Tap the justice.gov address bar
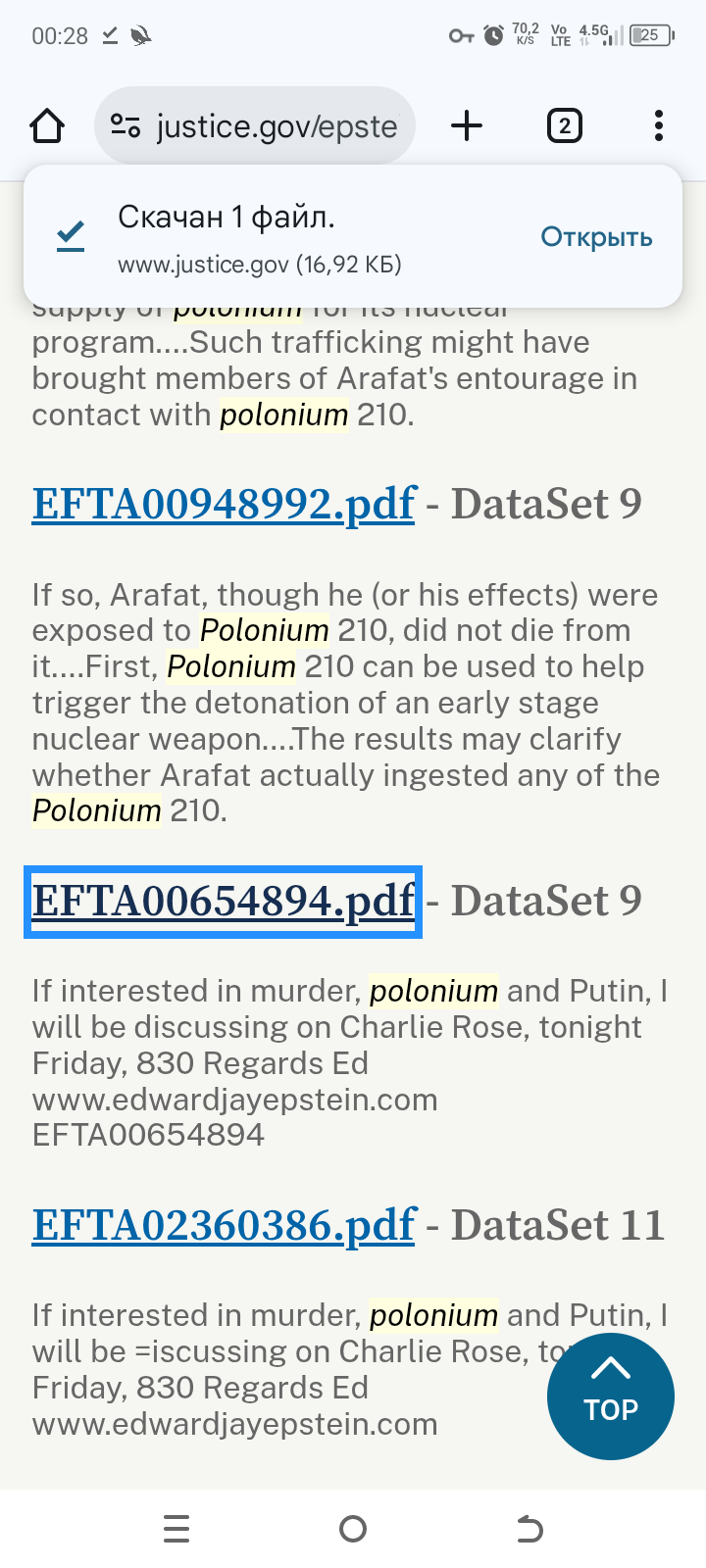706x1568 pixels. [x=277, y=126]
